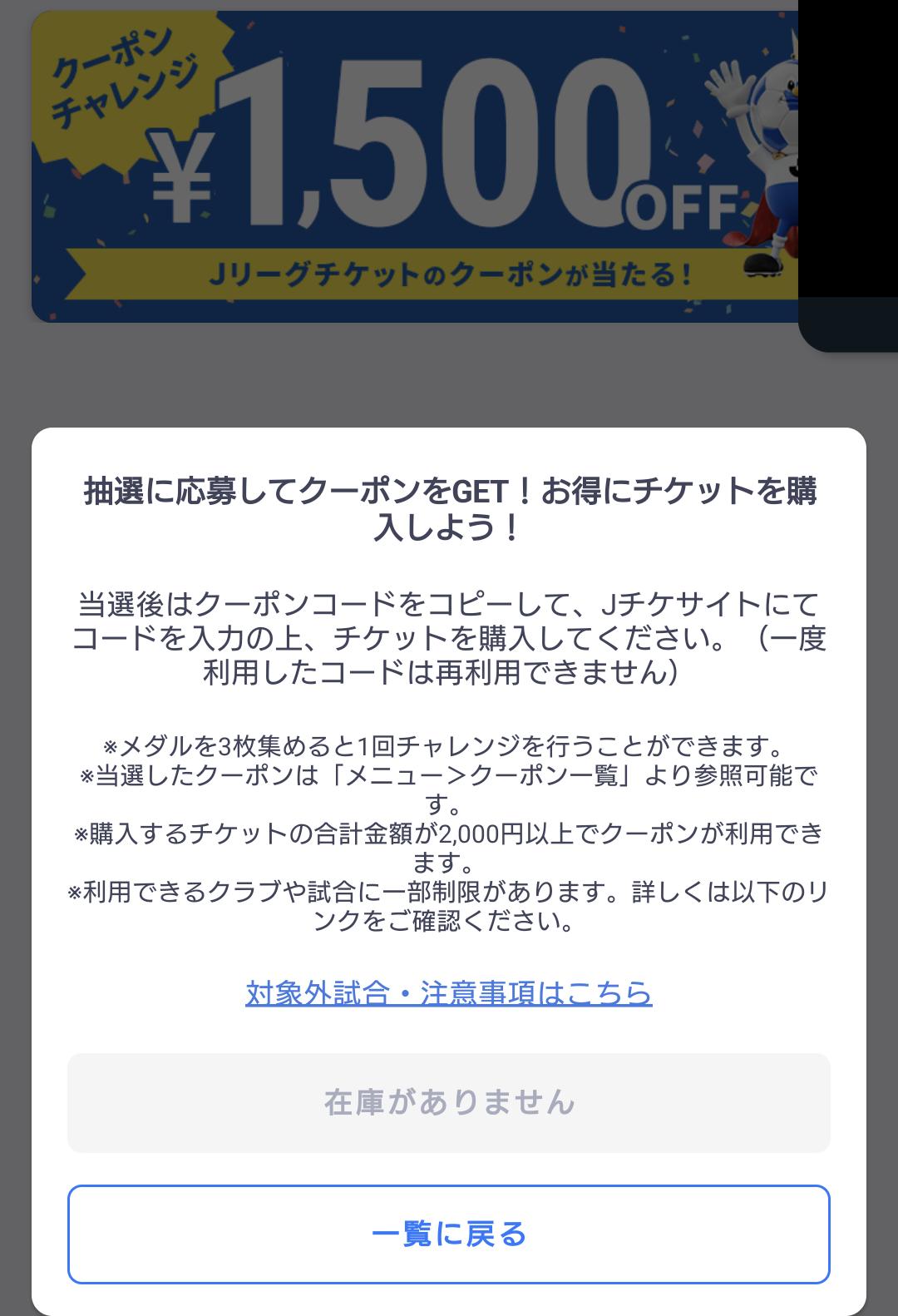Tap the disabled 在庫がありません button
This screenshot has height=1316, width=898.
pyautogui.click(x=448, y=1102)
